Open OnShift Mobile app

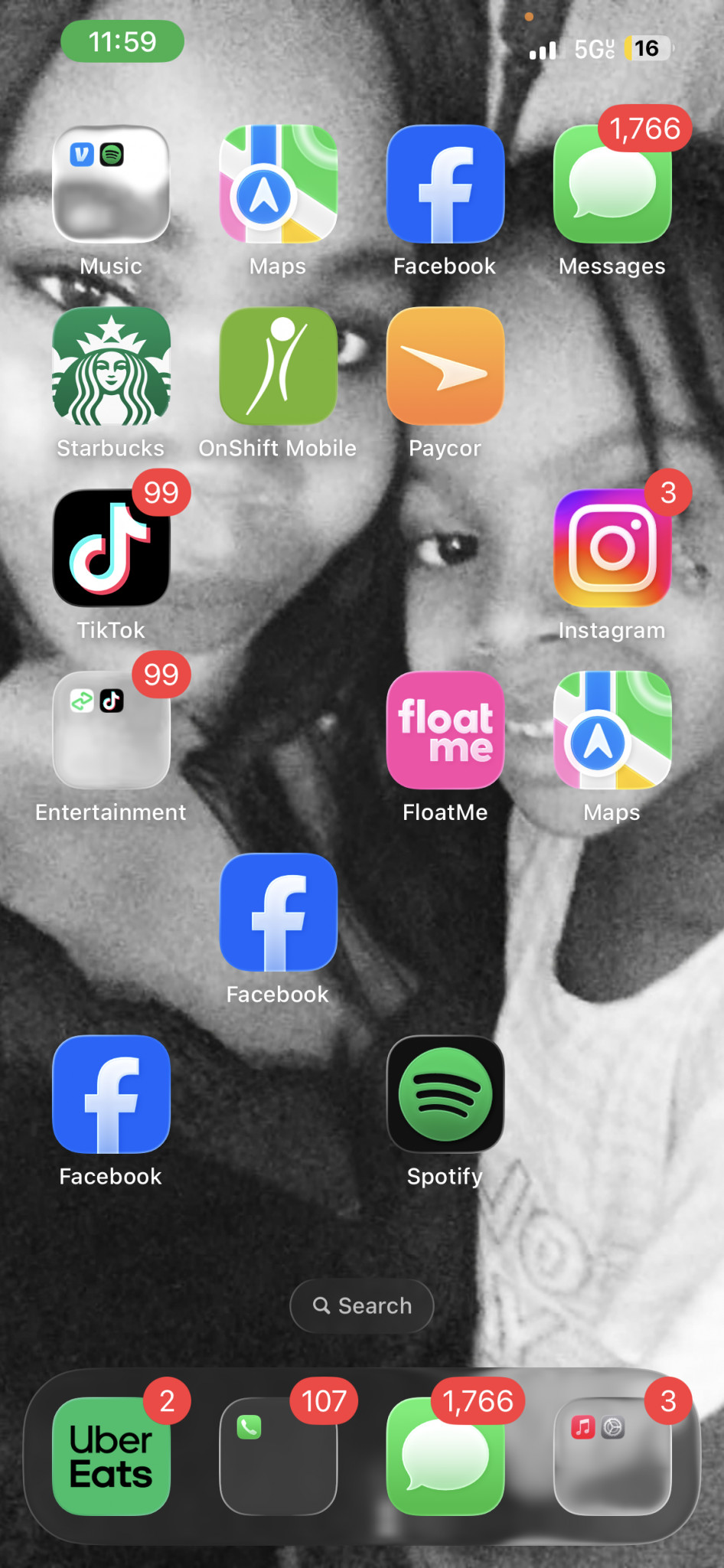[x=278, y=367]
